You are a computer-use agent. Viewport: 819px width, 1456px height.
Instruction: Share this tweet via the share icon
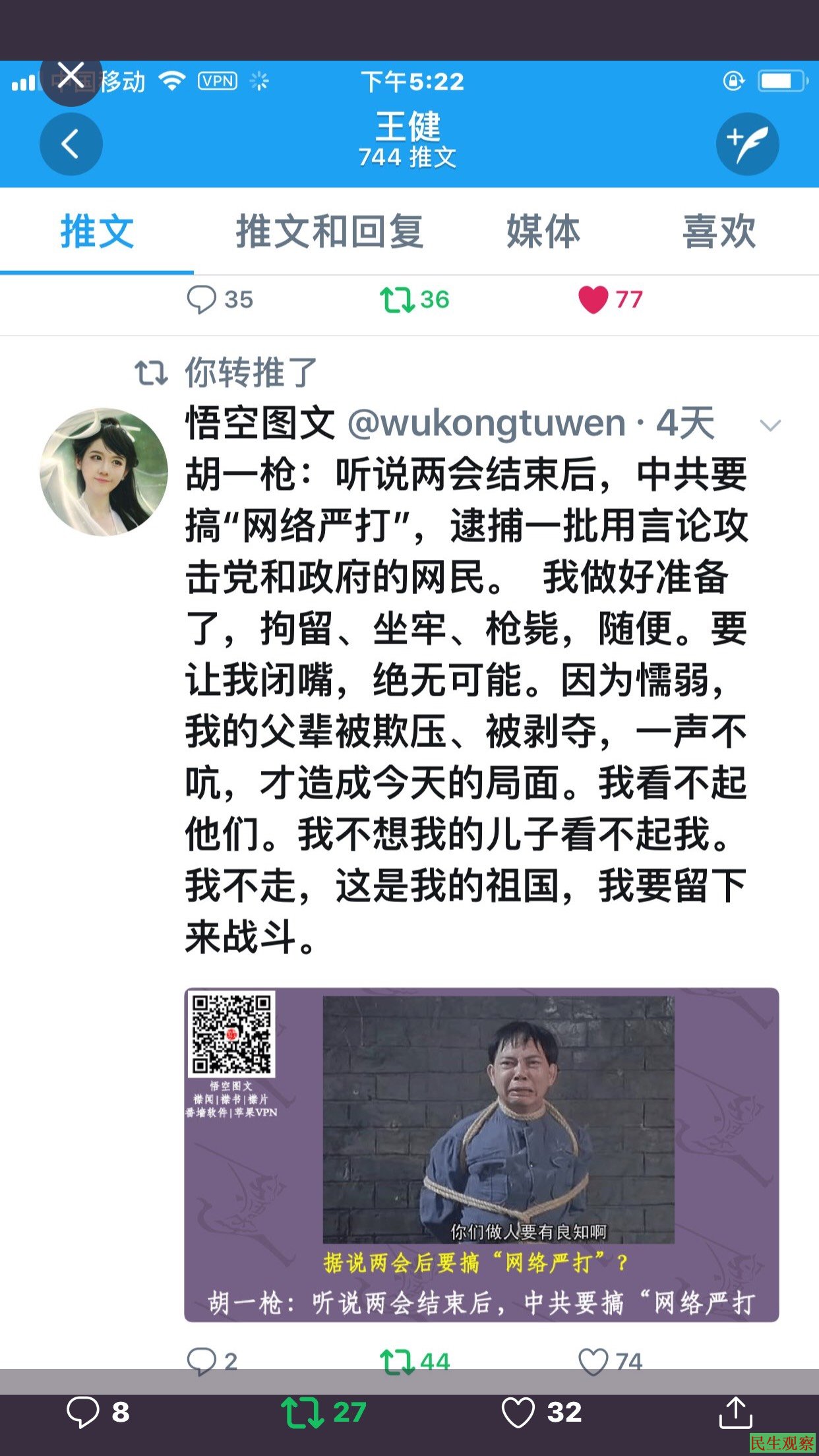tap(735, 1412)
